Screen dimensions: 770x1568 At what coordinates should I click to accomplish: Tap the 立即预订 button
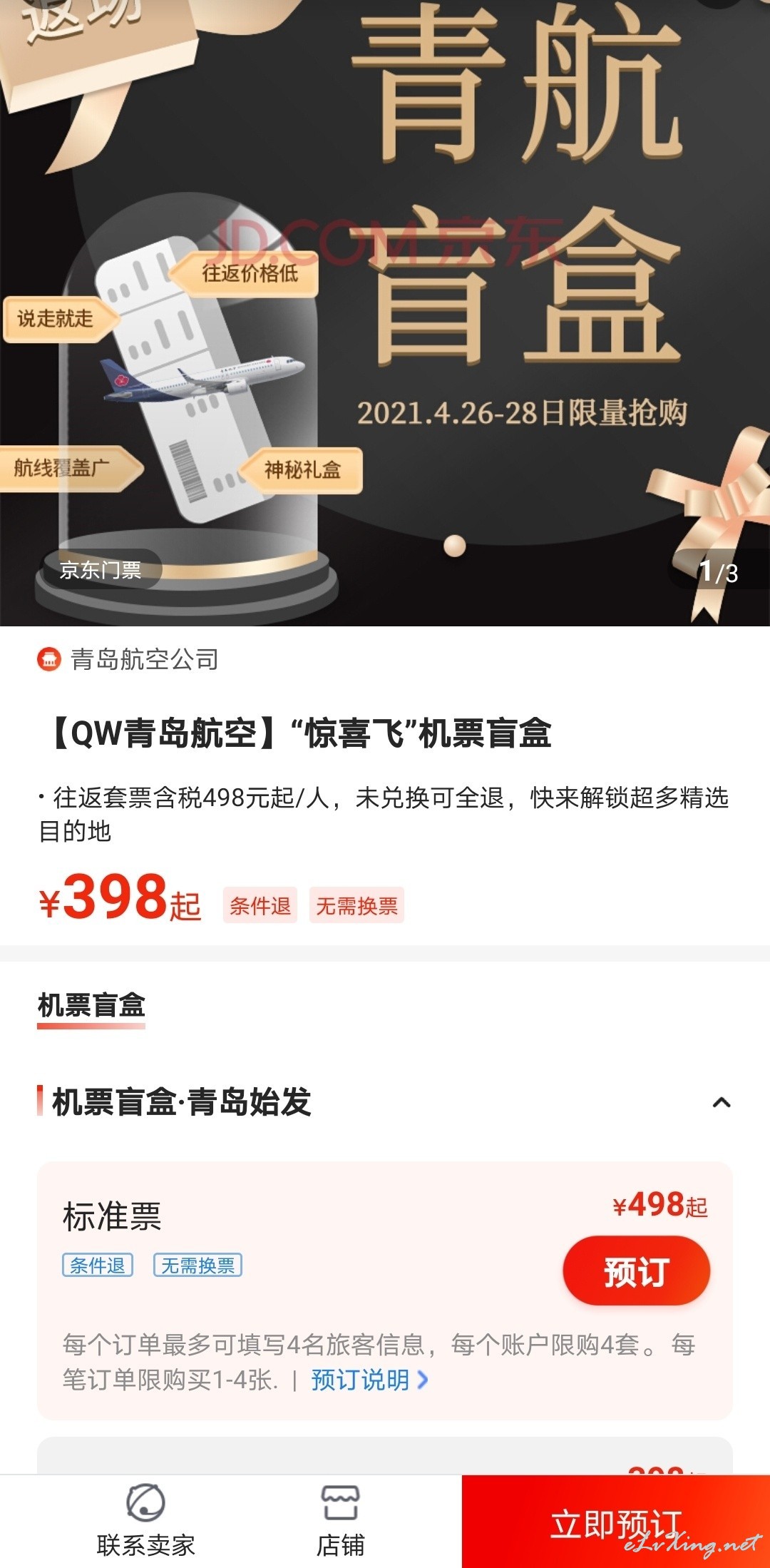coord(616,1522)
